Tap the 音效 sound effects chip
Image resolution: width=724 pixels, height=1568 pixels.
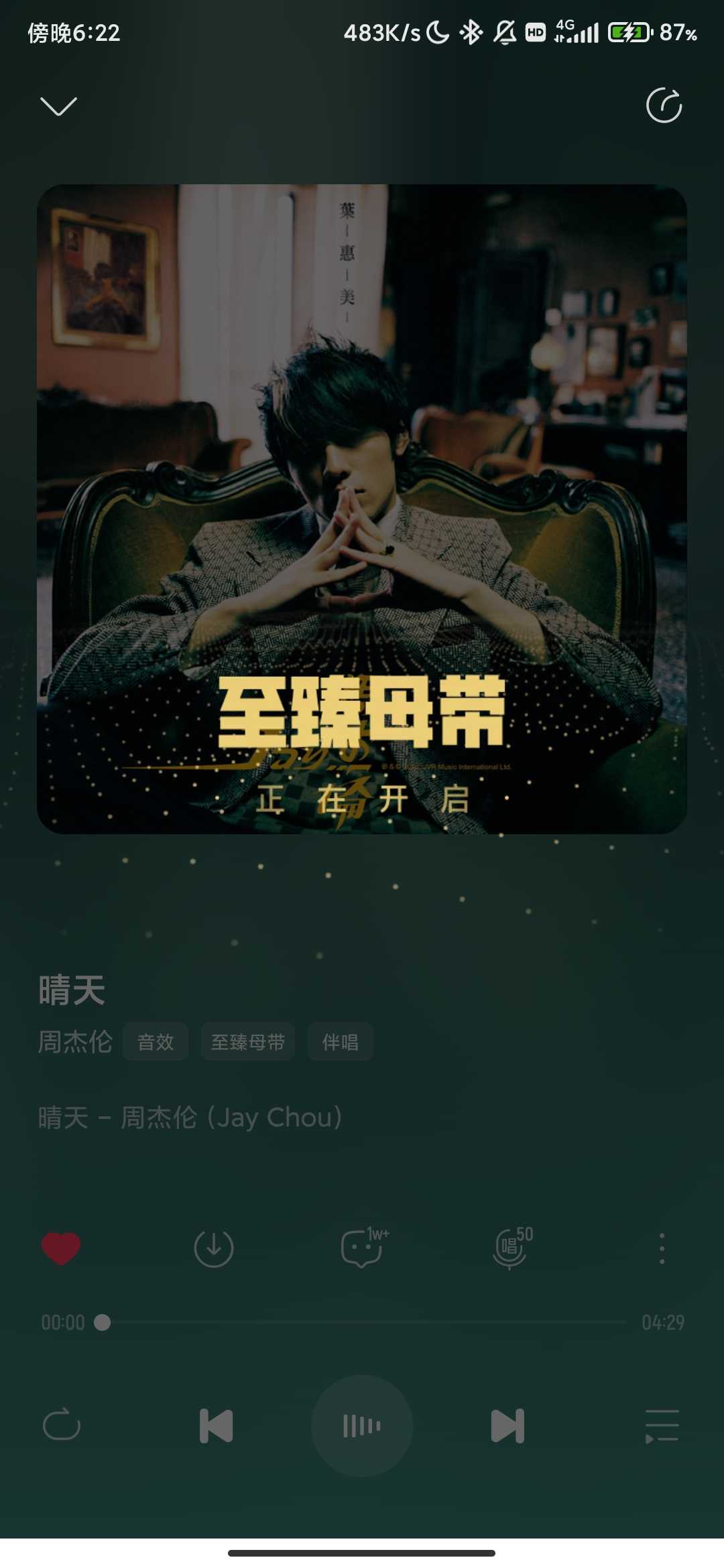click(x=156, y=1042)
